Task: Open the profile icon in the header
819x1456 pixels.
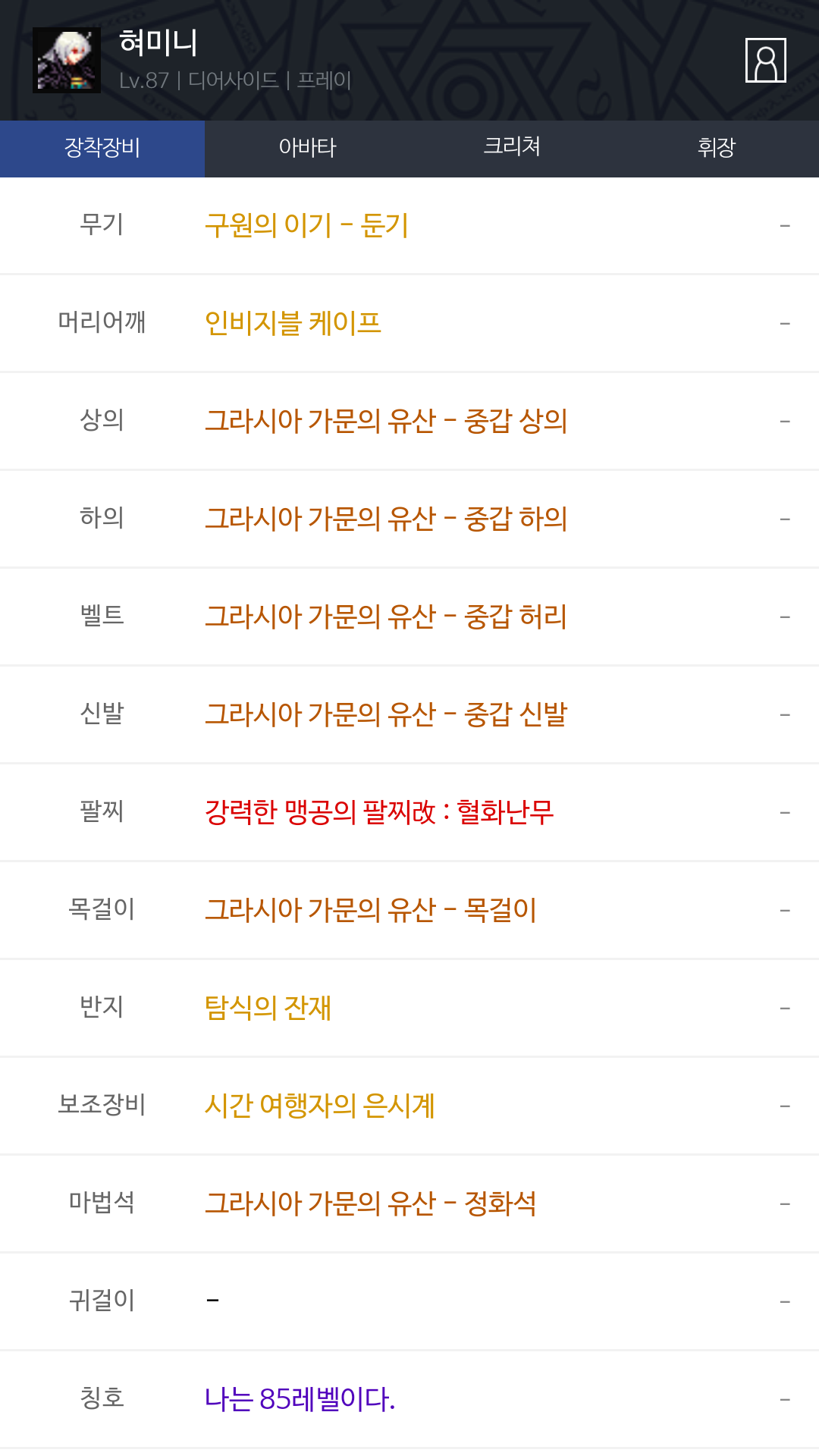Action: (x=765, y=60)
